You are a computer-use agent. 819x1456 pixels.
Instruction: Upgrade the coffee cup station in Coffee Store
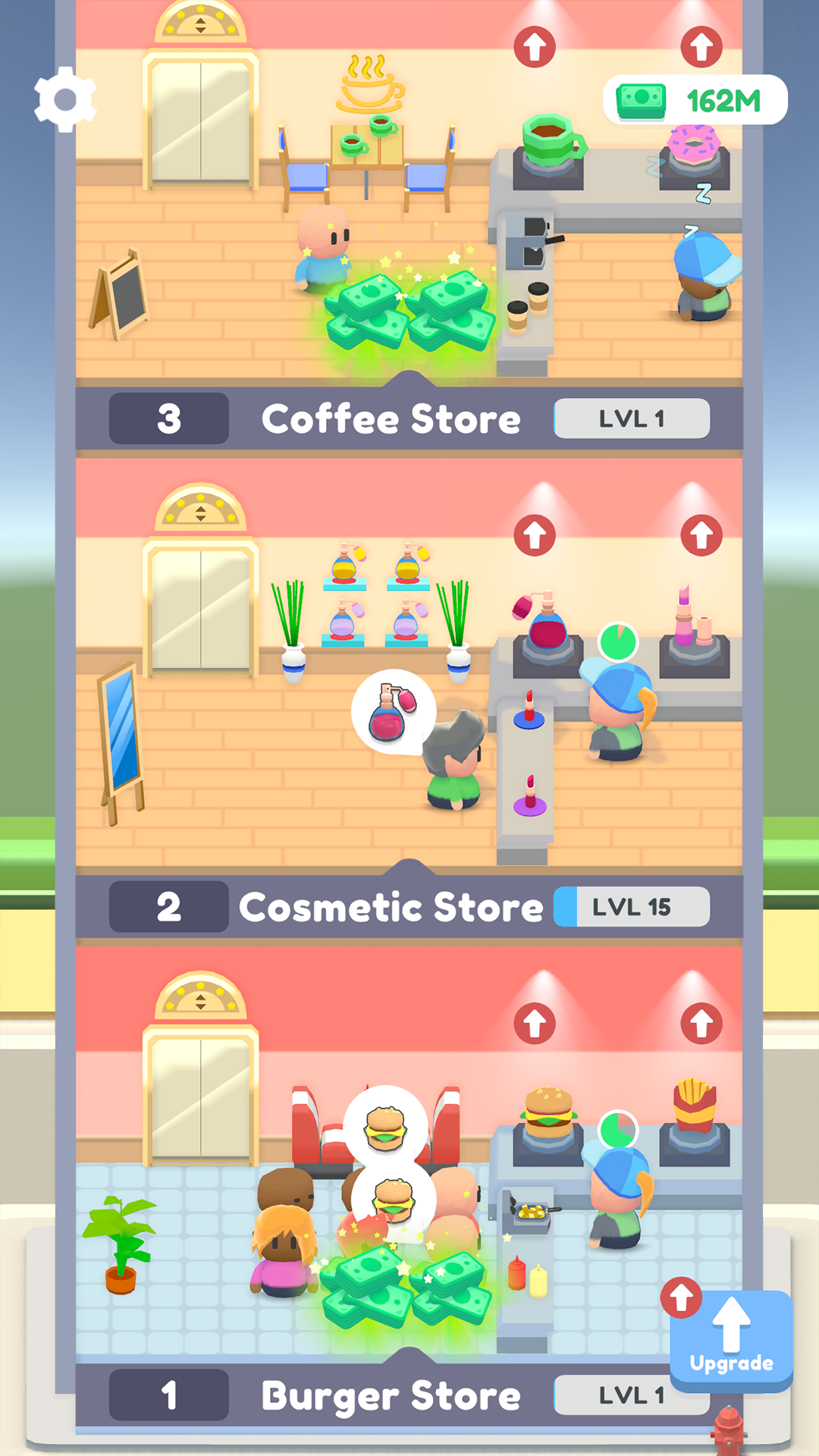(x=535, y=47)
